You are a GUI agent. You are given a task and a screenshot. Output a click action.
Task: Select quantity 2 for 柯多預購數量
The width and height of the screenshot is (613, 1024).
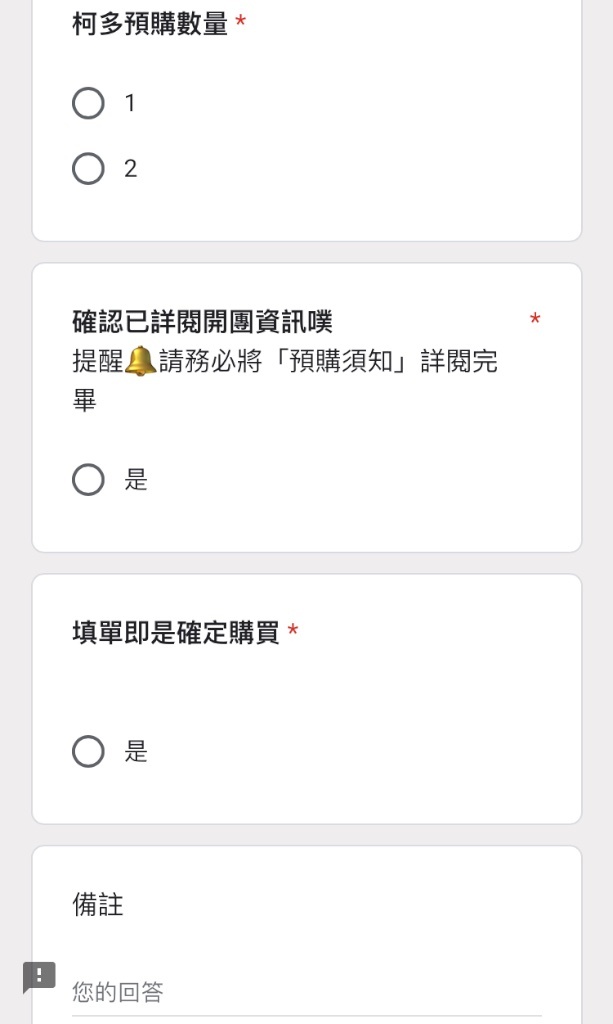(x=88, y=168)
